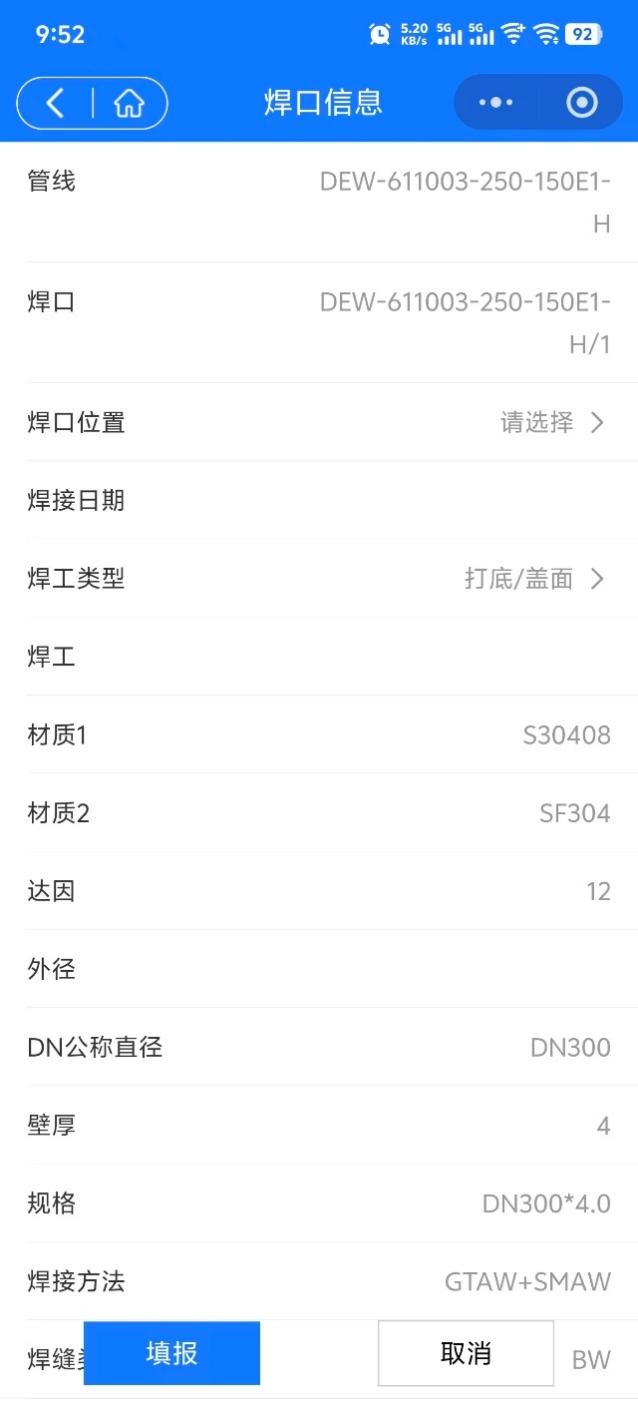
Task: Tap the 填报 button
Action: [172, 1353]
